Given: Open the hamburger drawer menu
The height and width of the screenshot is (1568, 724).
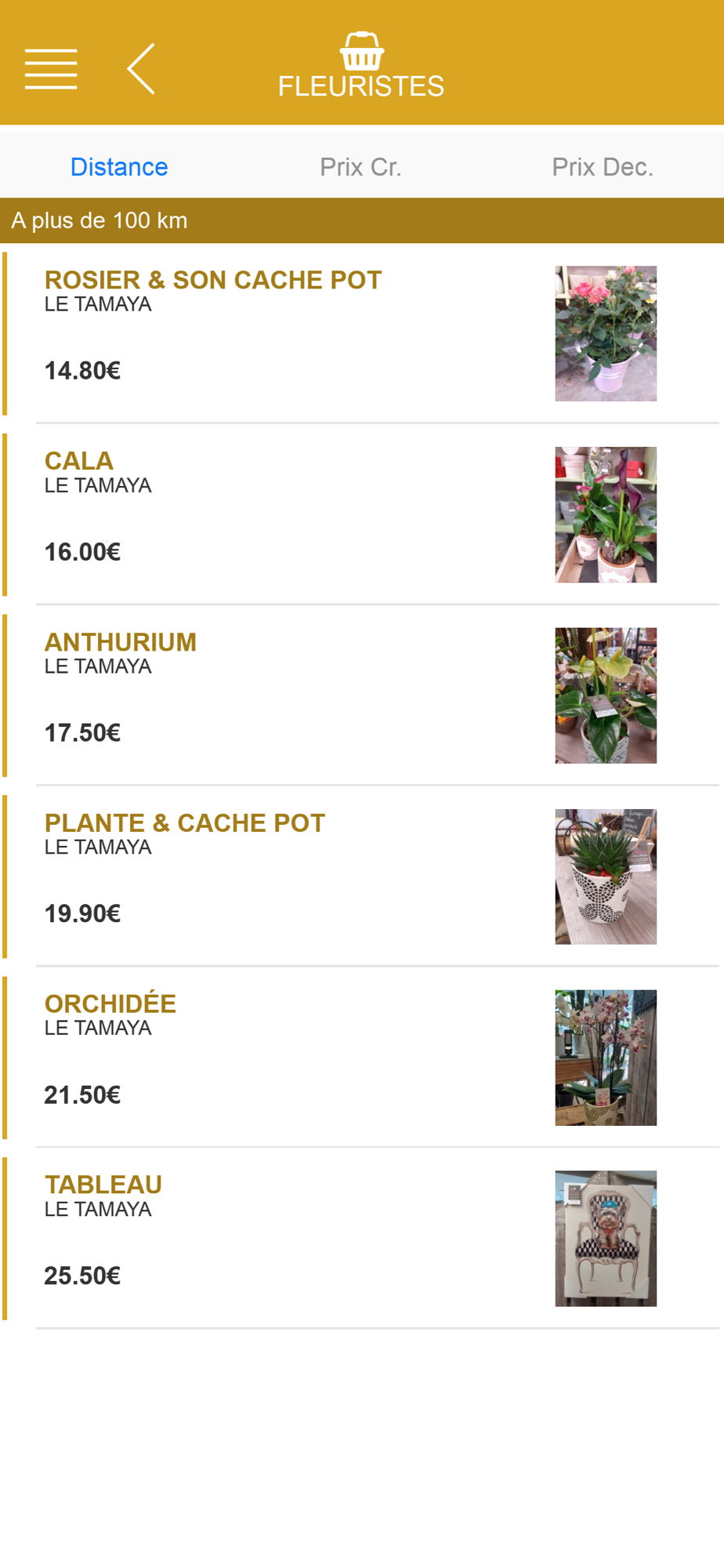Looking at the screenshot, I should pos(51,69).
